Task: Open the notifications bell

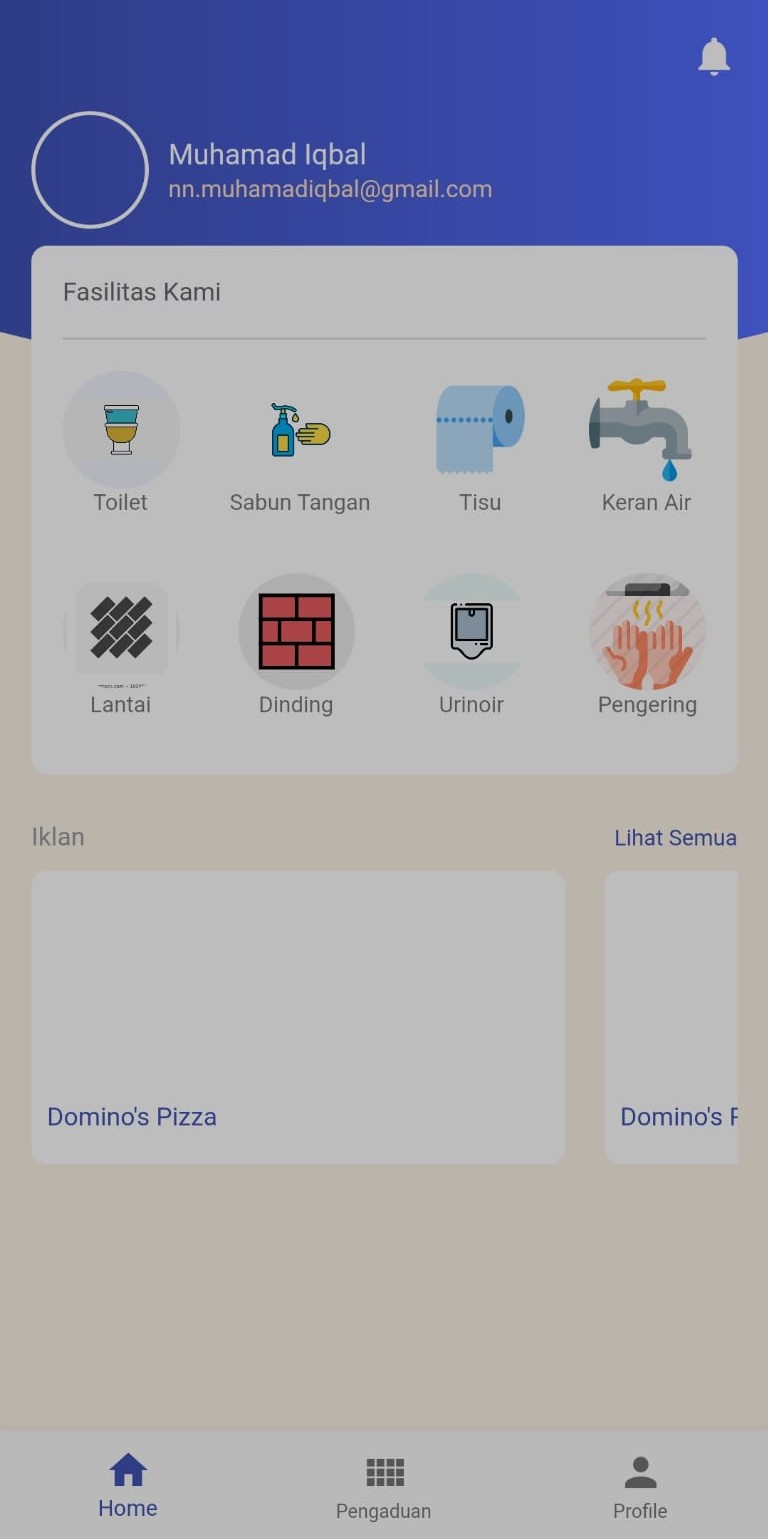Action: 713,57
